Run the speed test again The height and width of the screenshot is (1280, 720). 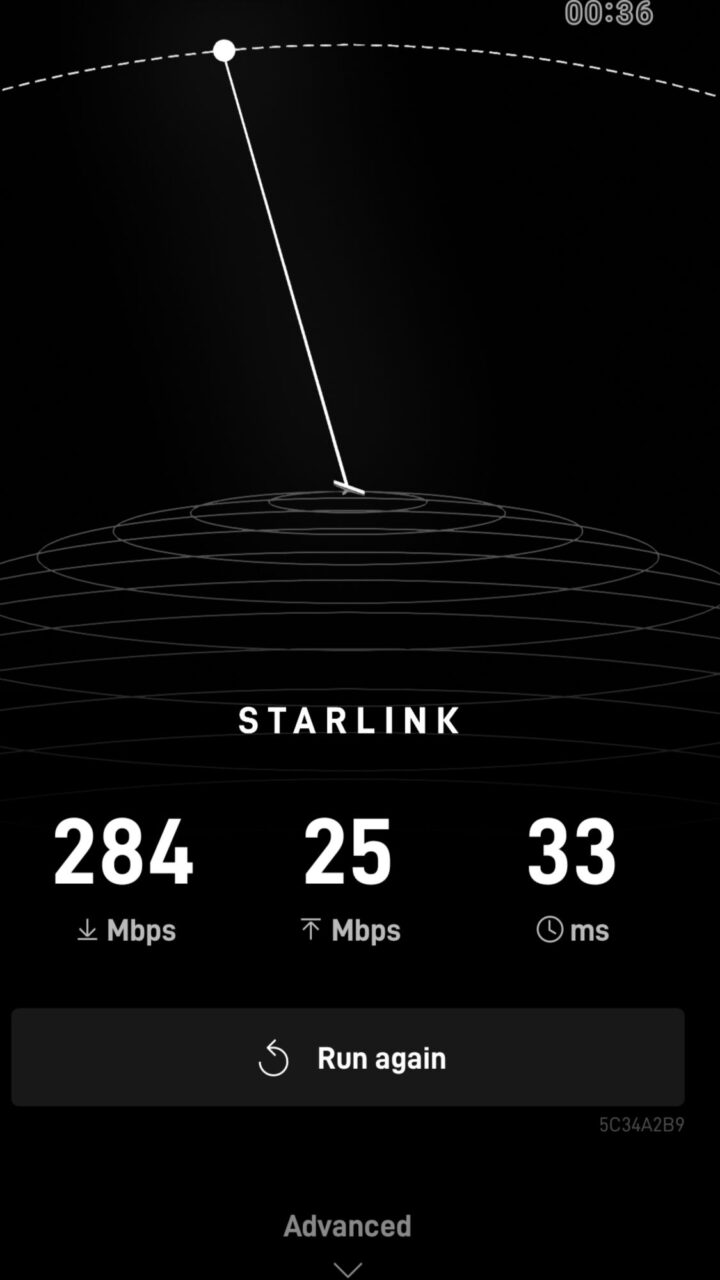(348, 1058)
